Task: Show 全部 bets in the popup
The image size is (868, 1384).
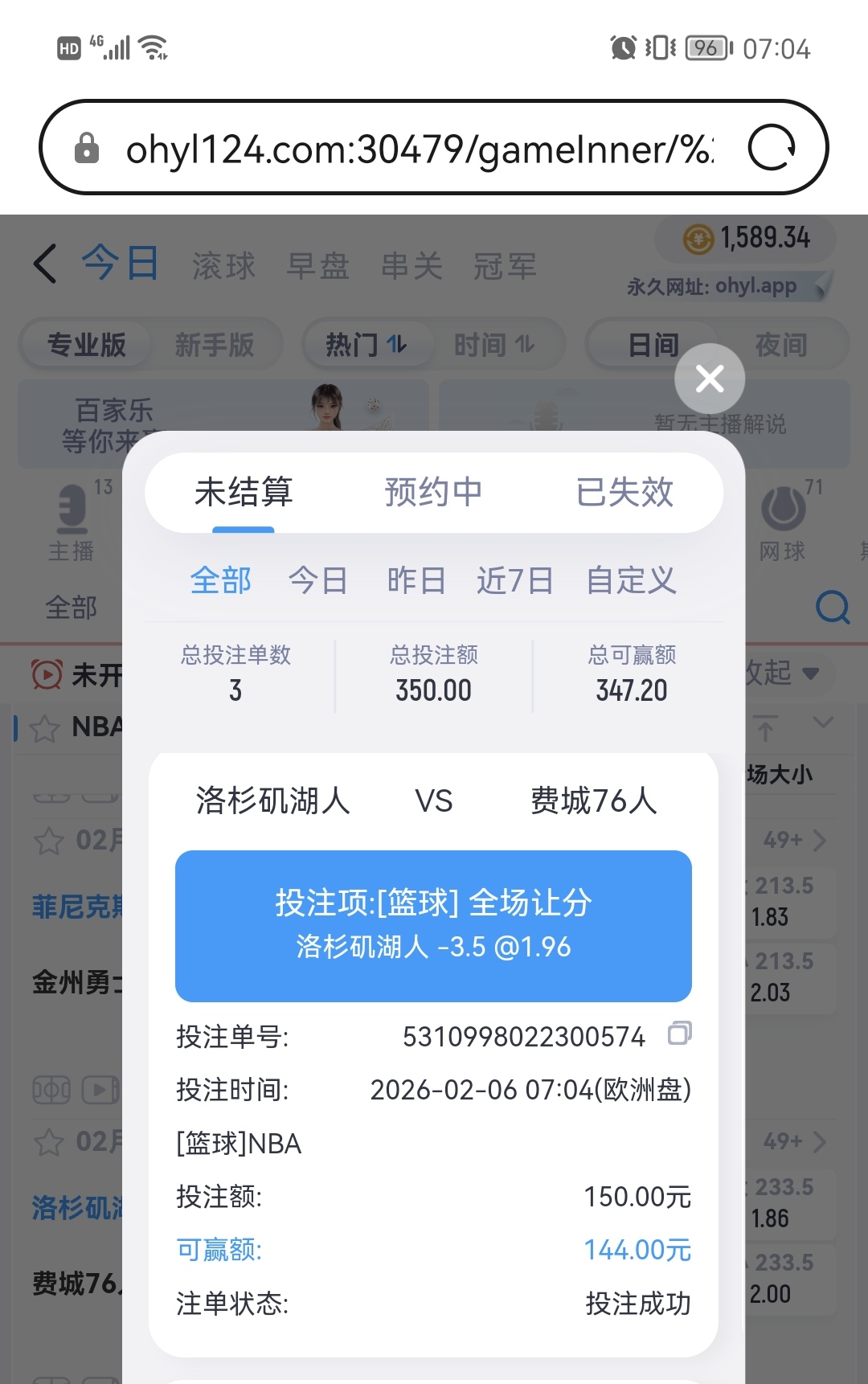Action: tap(221, 580)
